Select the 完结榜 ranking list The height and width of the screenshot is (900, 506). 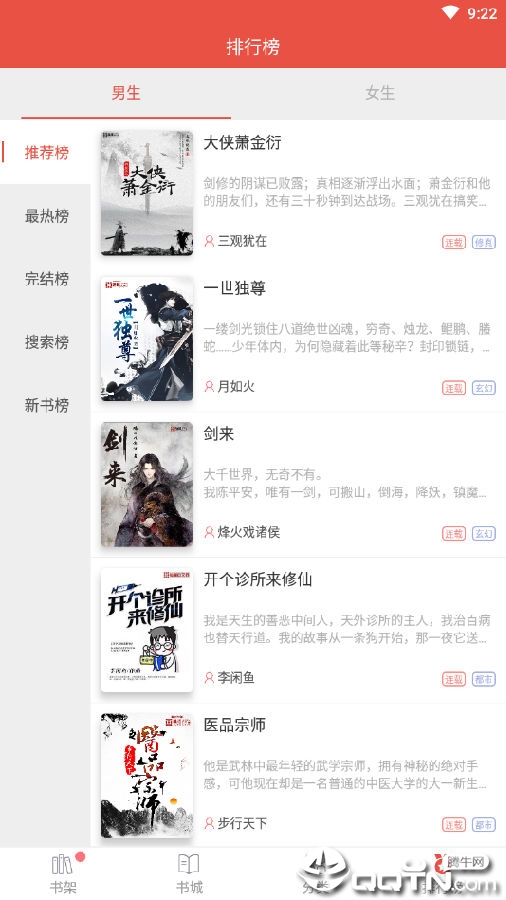(x=46, y=279)
